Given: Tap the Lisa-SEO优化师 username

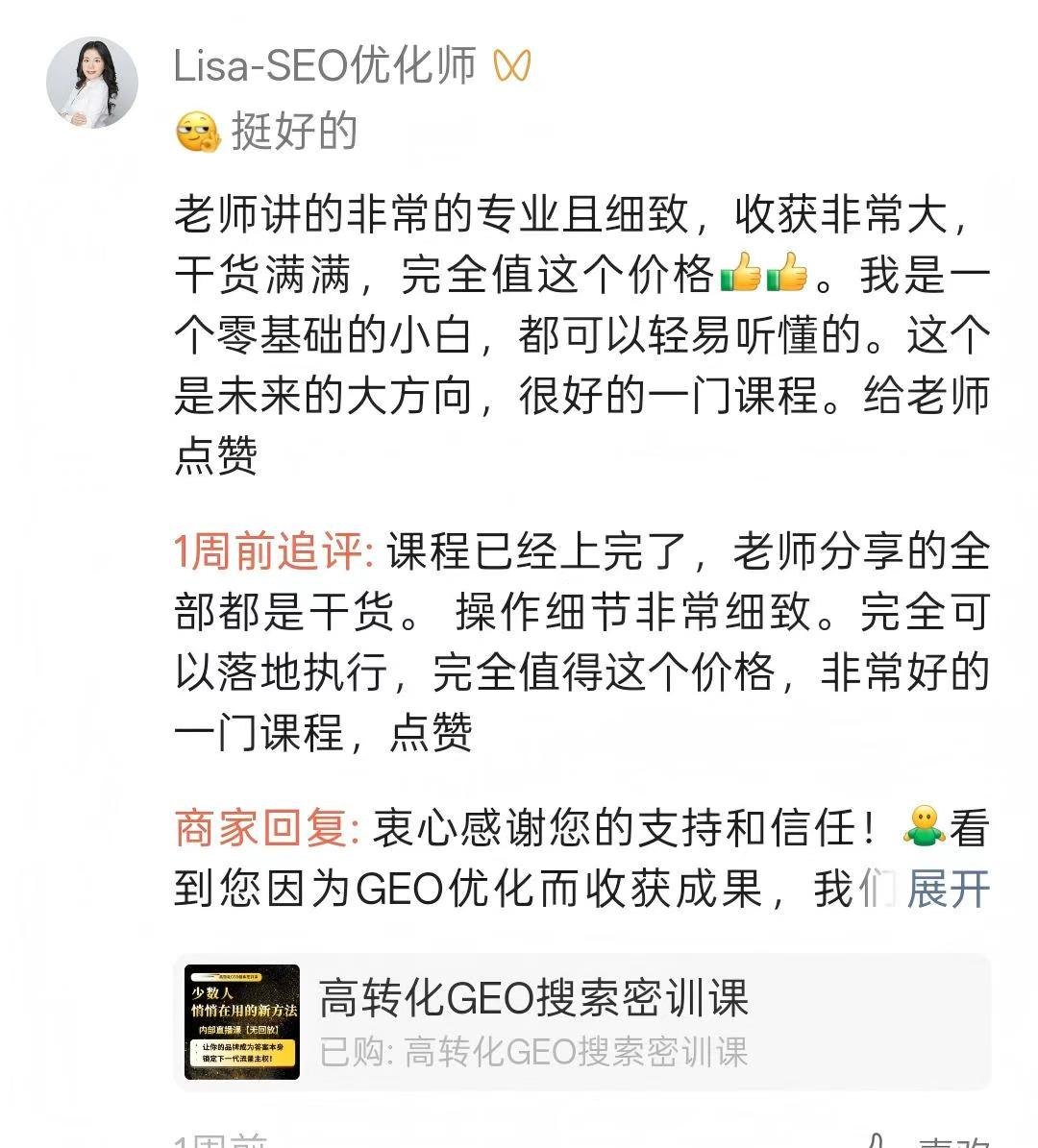Looking at the screenshot, I should point(325,66).
